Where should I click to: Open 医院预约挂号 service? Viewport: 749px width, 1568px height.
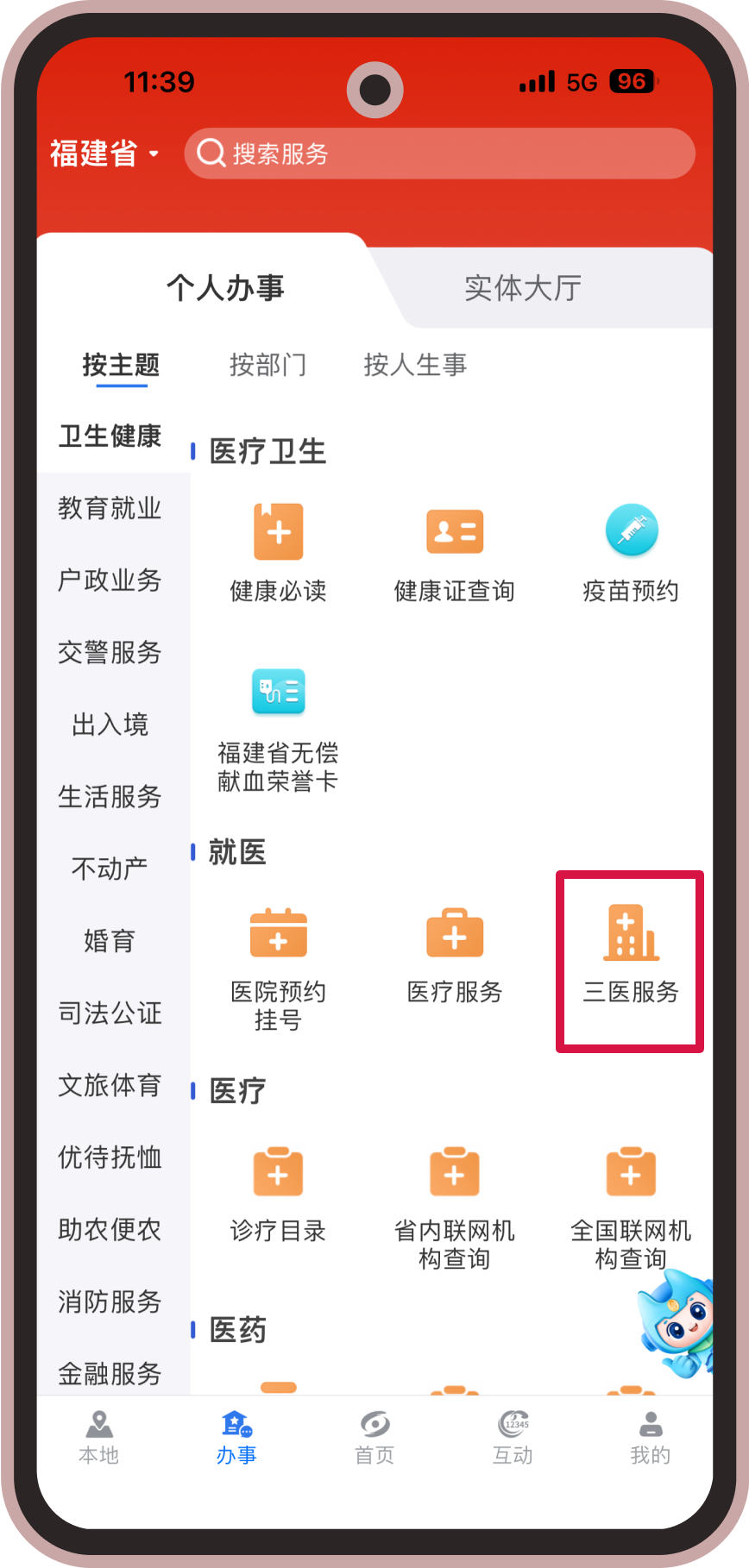pyautogui.click(x=278, y=968)
